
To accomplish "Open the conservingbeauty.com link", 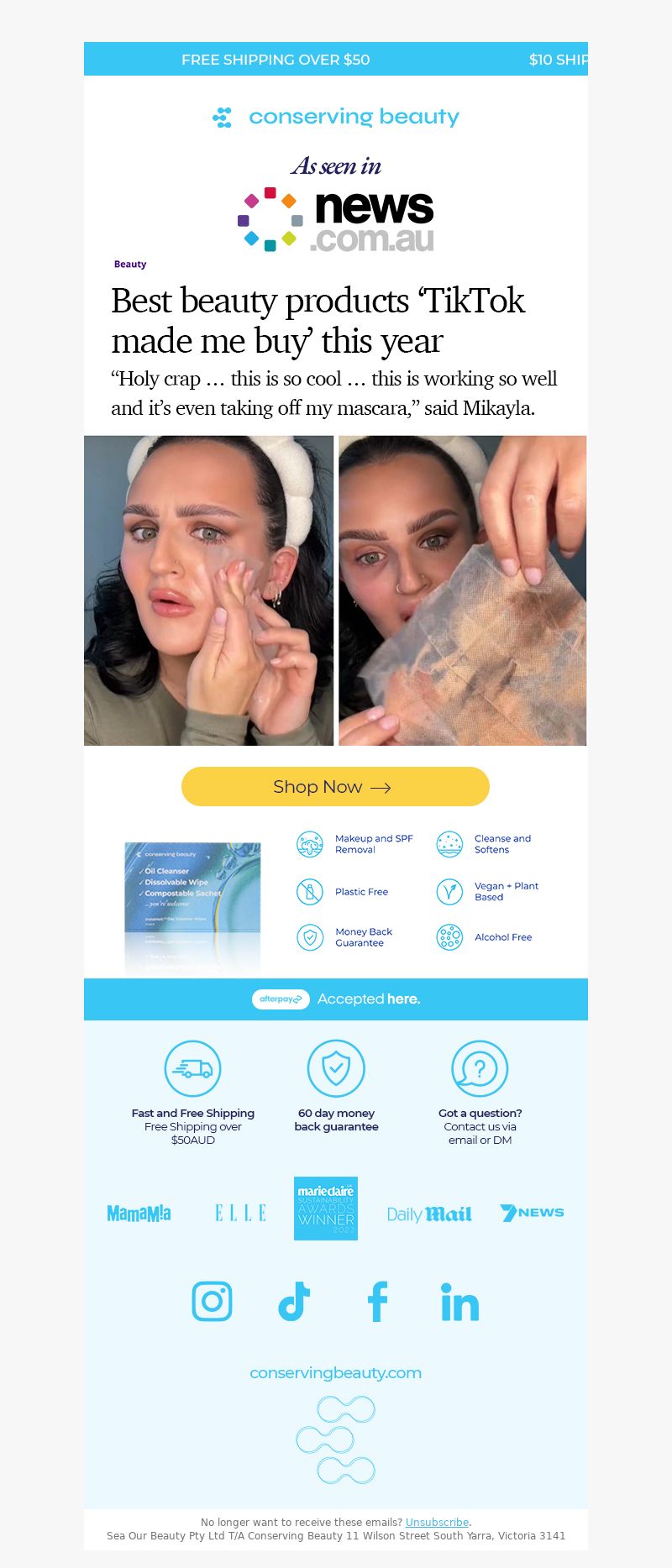I will coord(335,1373).
